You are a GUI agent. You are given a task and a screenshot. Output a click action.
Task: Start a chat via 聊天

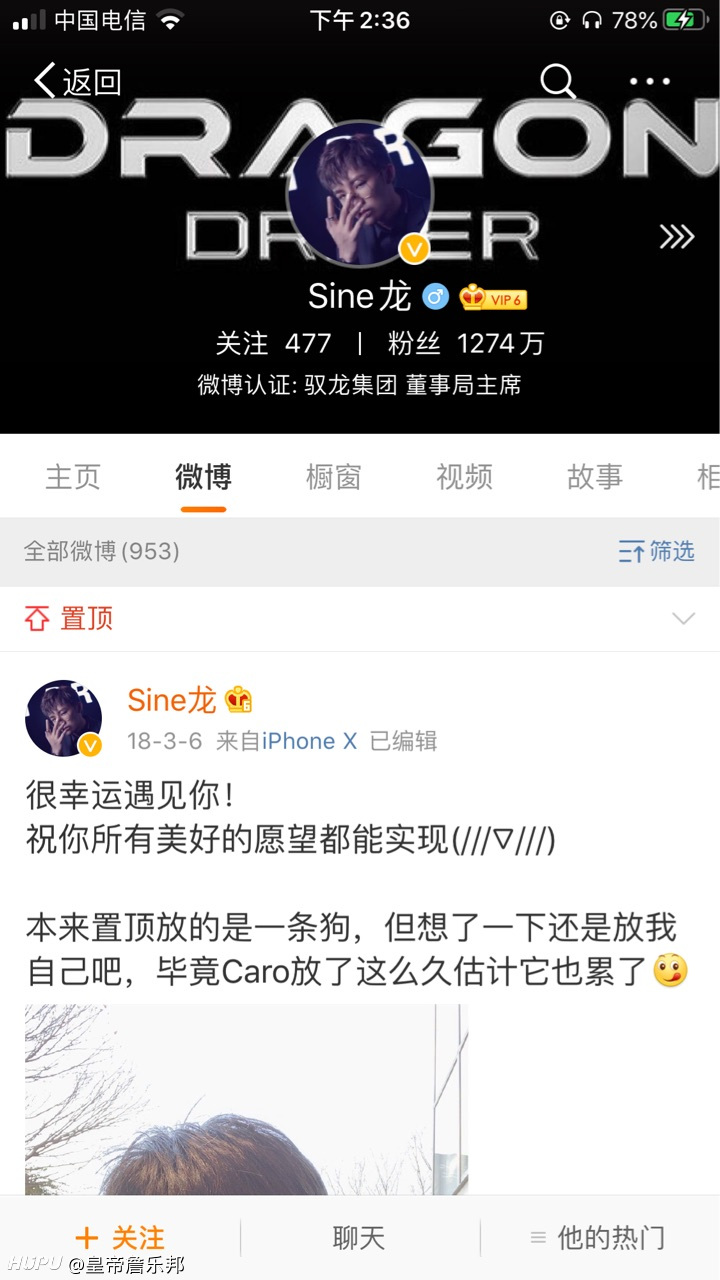pyautogui.click(x=359, y=1238)
